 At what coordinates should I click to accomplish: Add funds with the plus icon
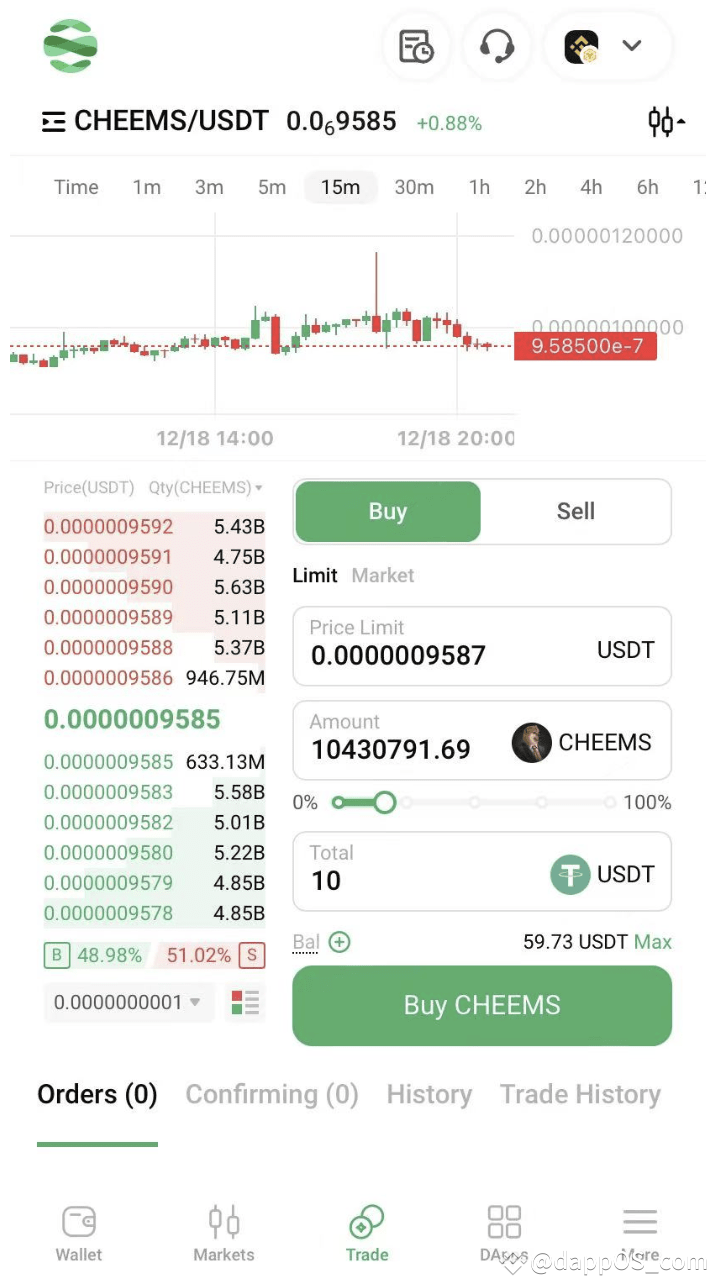pyautogui.click(x=340, y=942)
